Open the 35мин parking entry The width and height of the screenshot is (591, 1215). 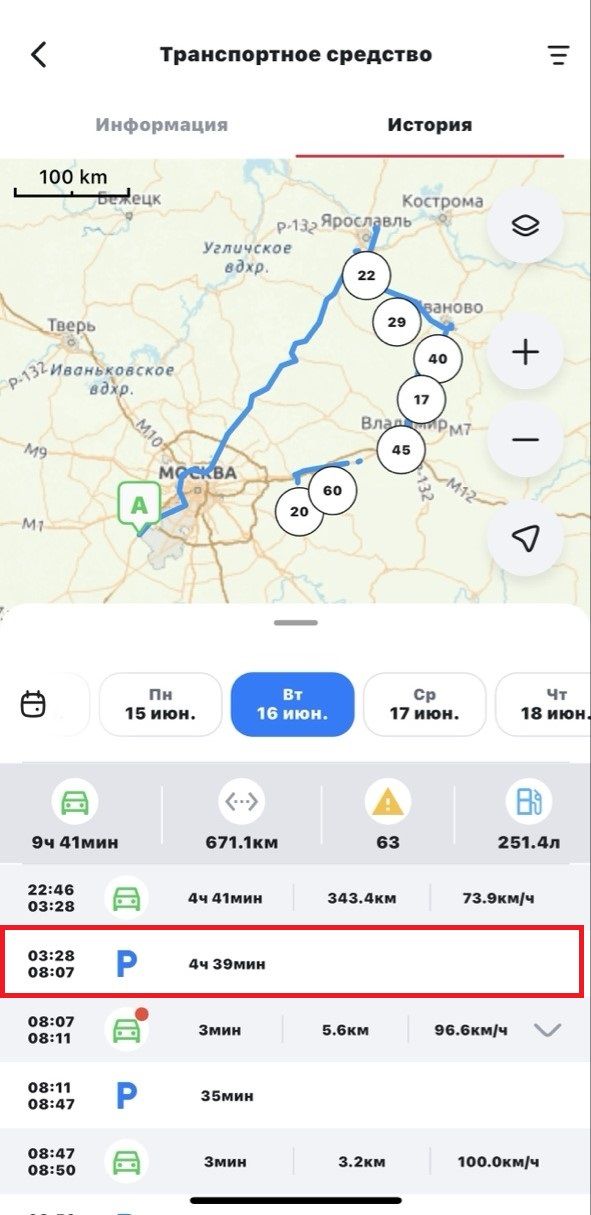tap(295, 1095)
